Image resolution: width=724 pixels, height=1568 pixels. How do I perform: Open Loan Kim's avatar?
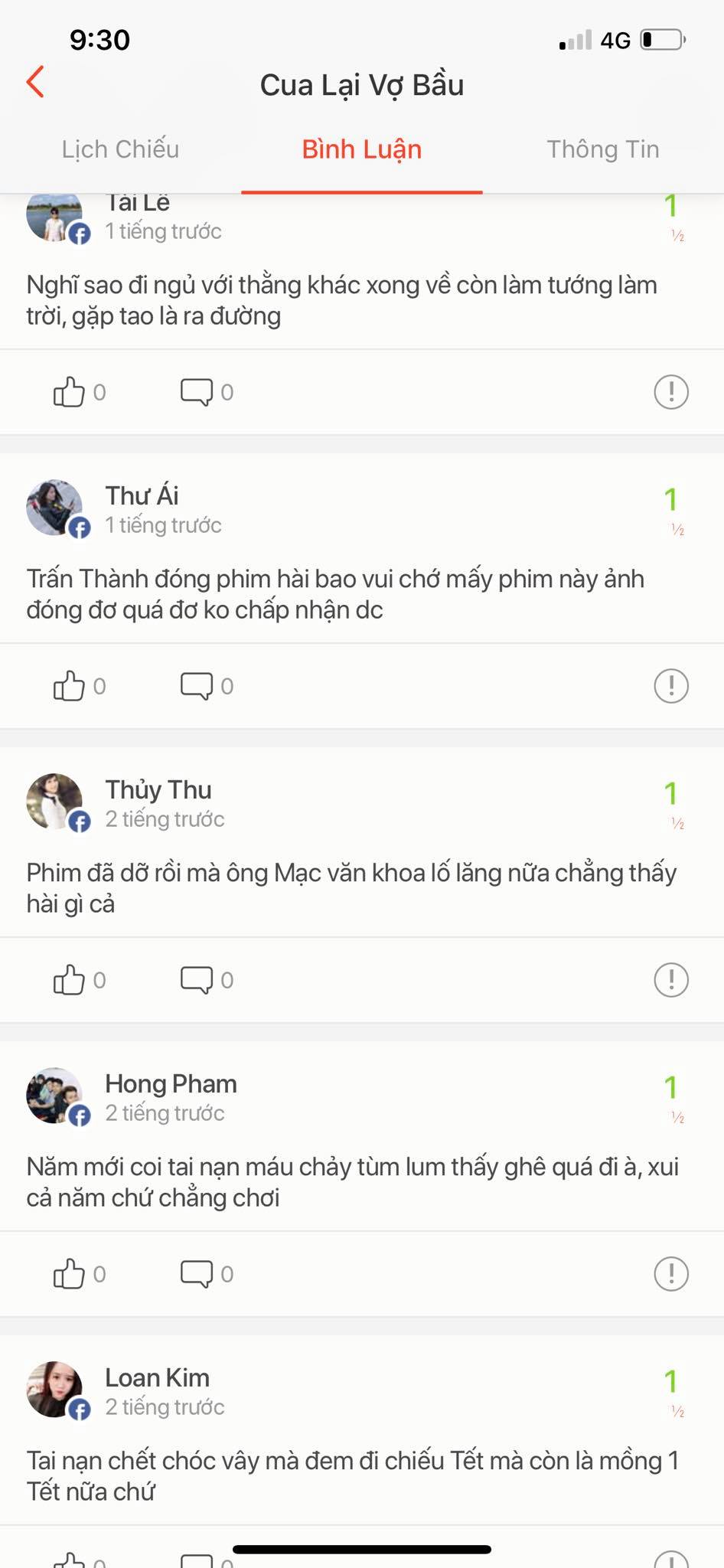point(54,1390)
